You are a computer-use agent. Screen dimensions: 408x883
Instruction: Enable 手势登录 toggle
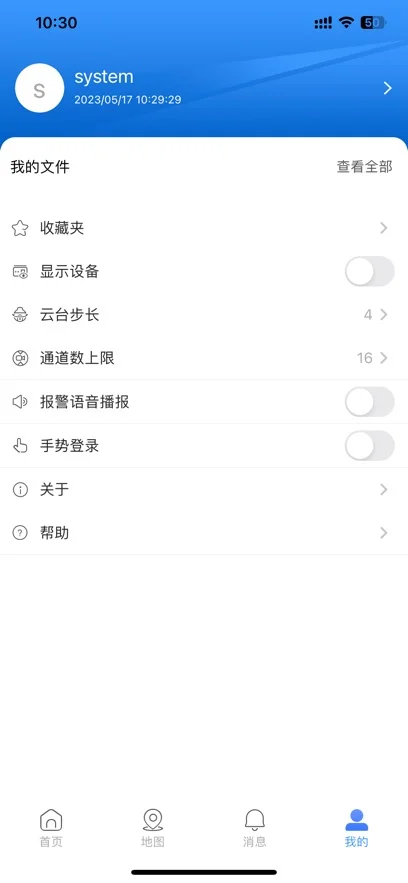(x=370, y=445)
